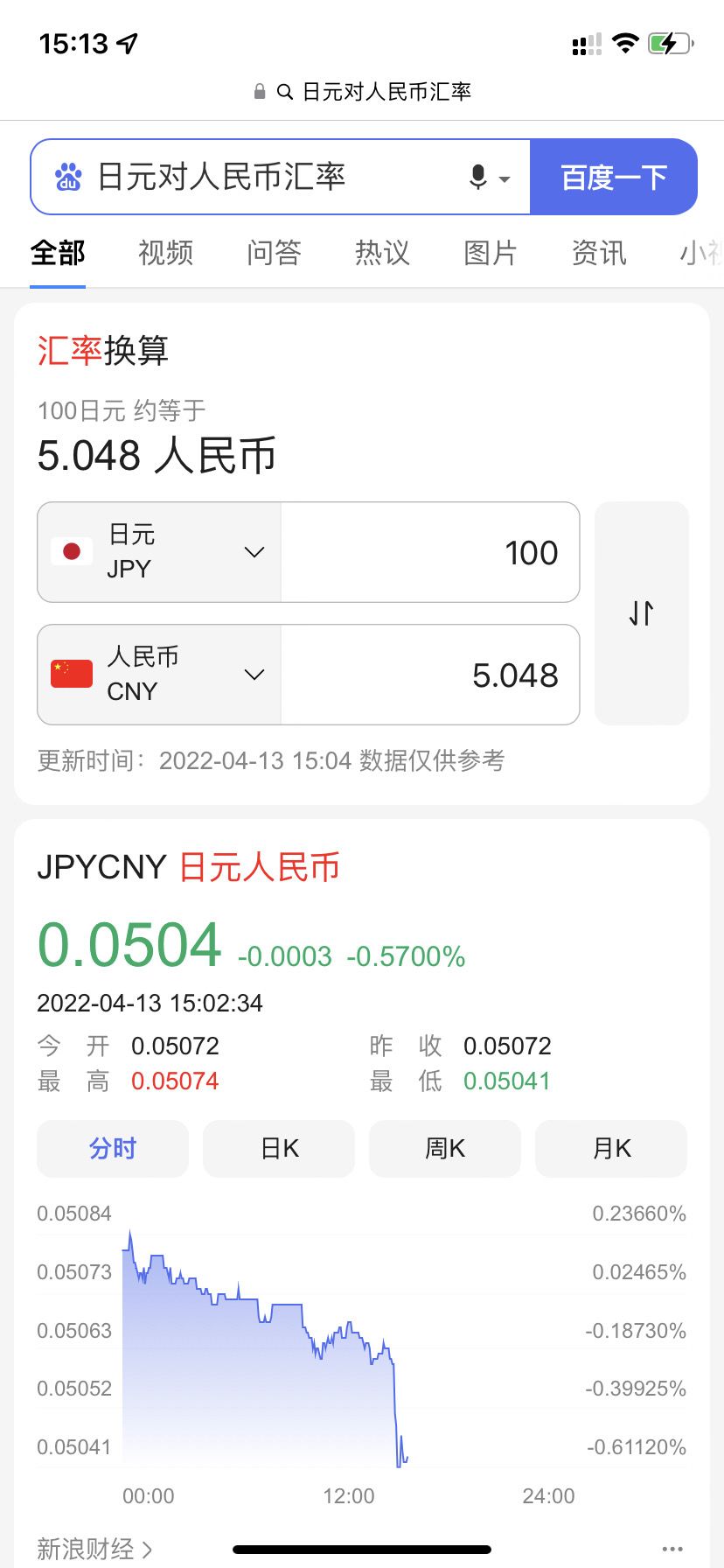Switch to the 热议 tab
The image size is (724, 1568).
coord(382,253)
